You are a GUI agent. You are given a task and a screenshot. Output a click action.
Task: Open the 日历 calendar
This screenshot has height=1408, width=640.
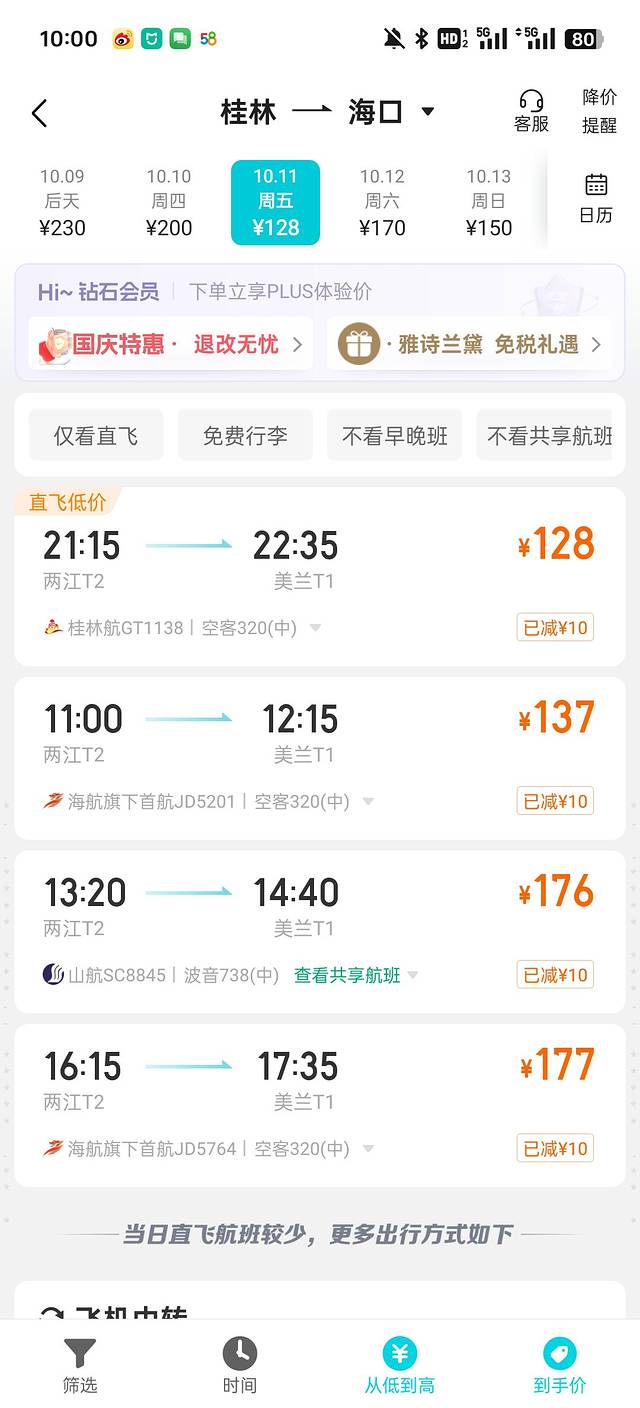pos(596,198)
